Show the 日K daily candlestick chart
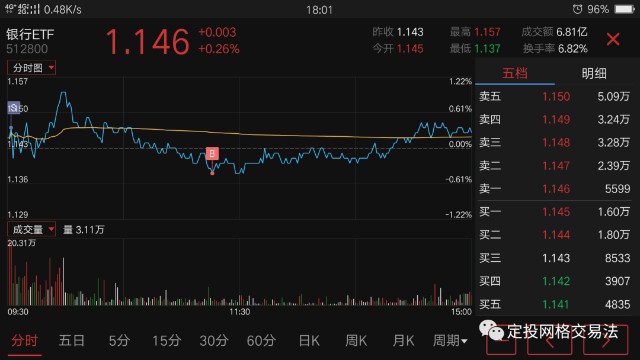This screenshot has width=640, height=360. pyautogui.click(x=309, y=340)
